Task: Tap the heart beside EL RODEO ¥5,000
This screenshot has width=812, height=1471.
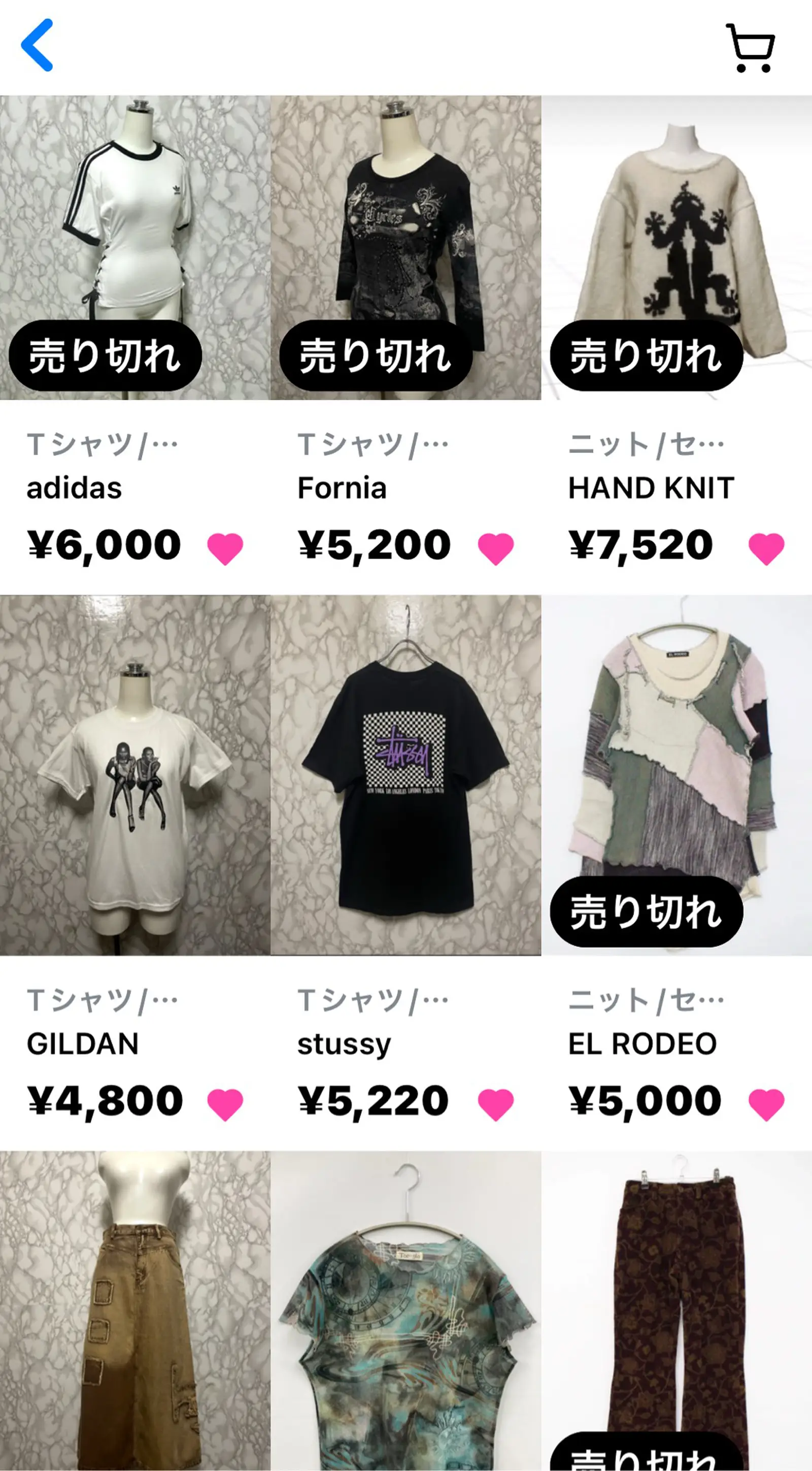Action: point(766,1104)
